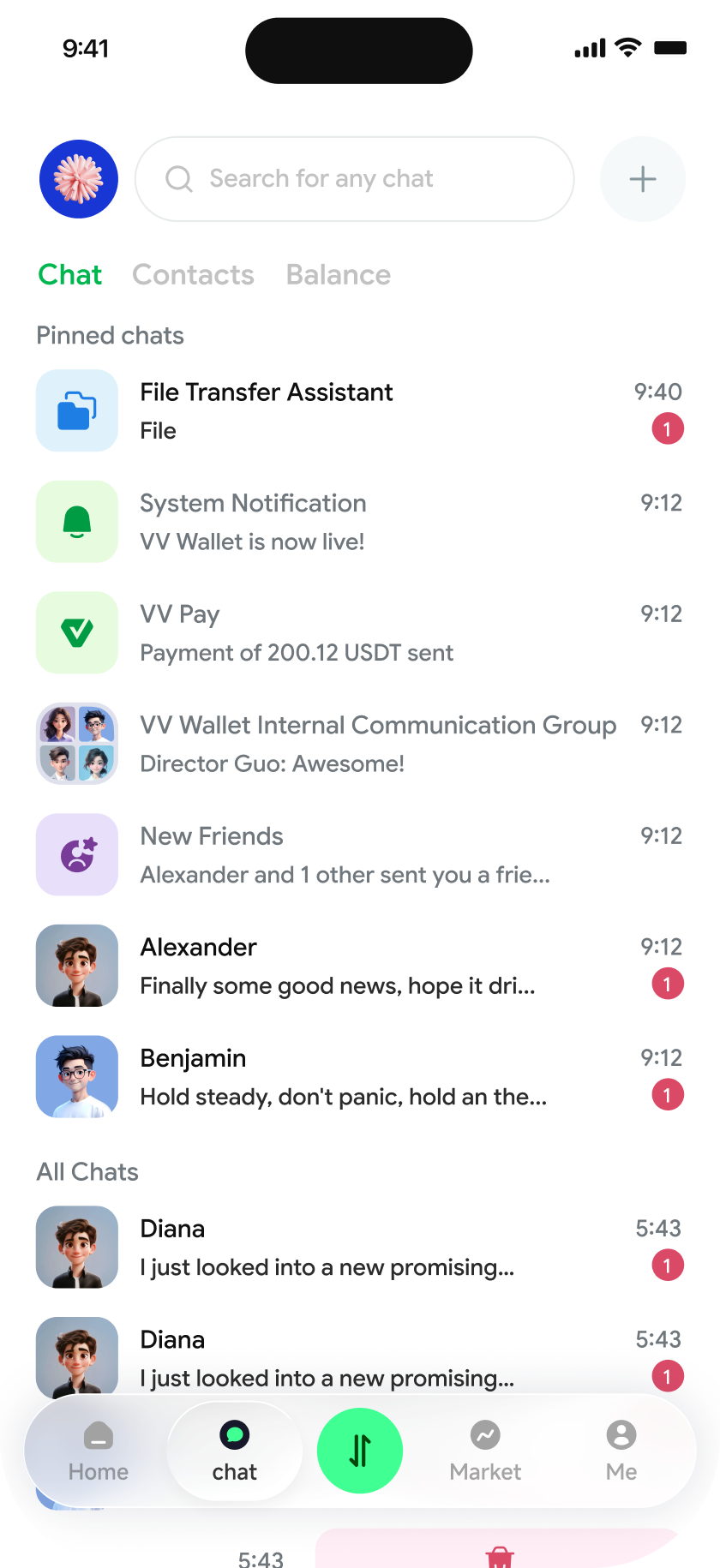Open the New Friends requests row
720x1568 pixels.
click(360, 854)
